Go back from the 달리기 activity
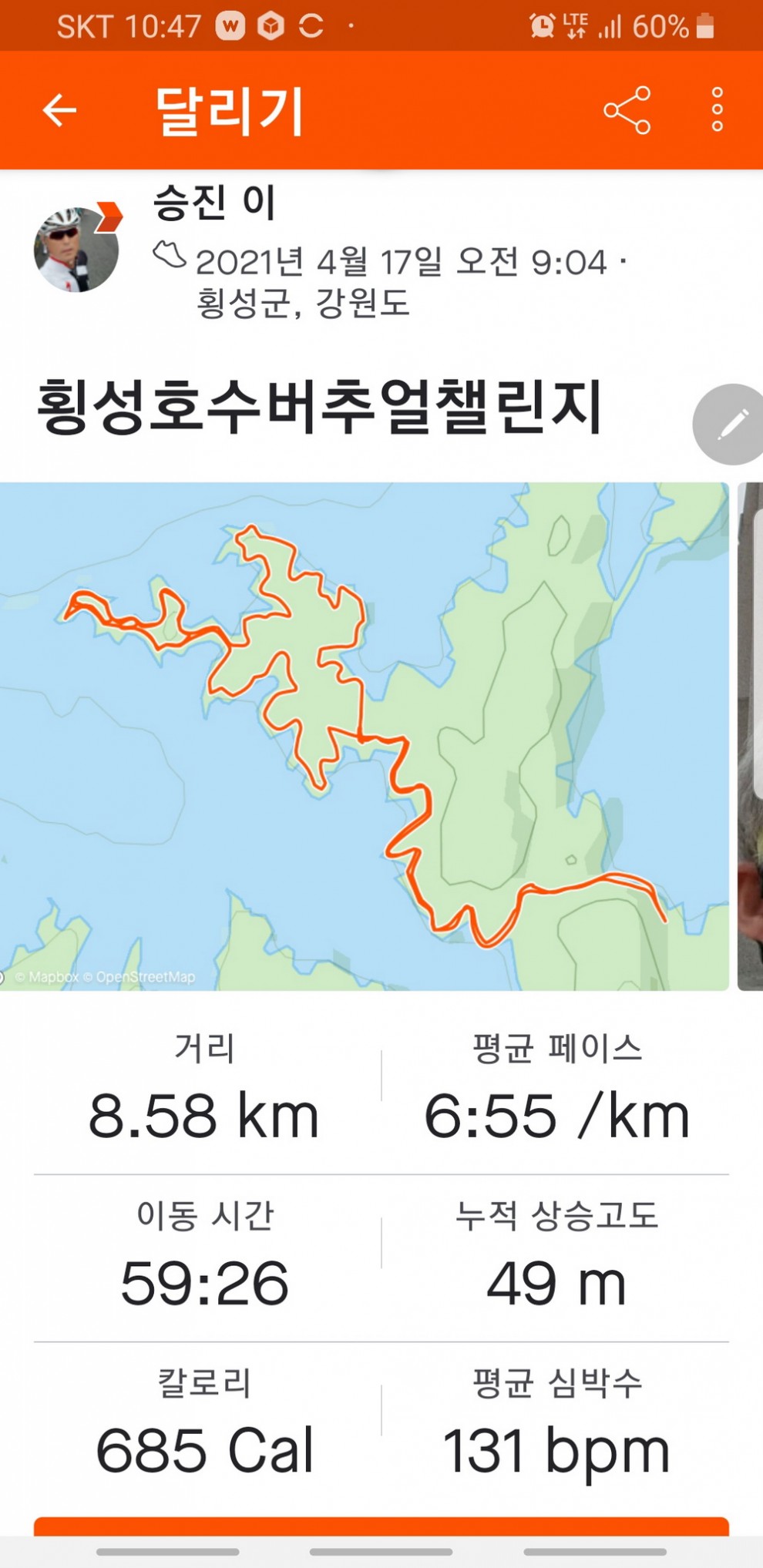 [59, 110]
